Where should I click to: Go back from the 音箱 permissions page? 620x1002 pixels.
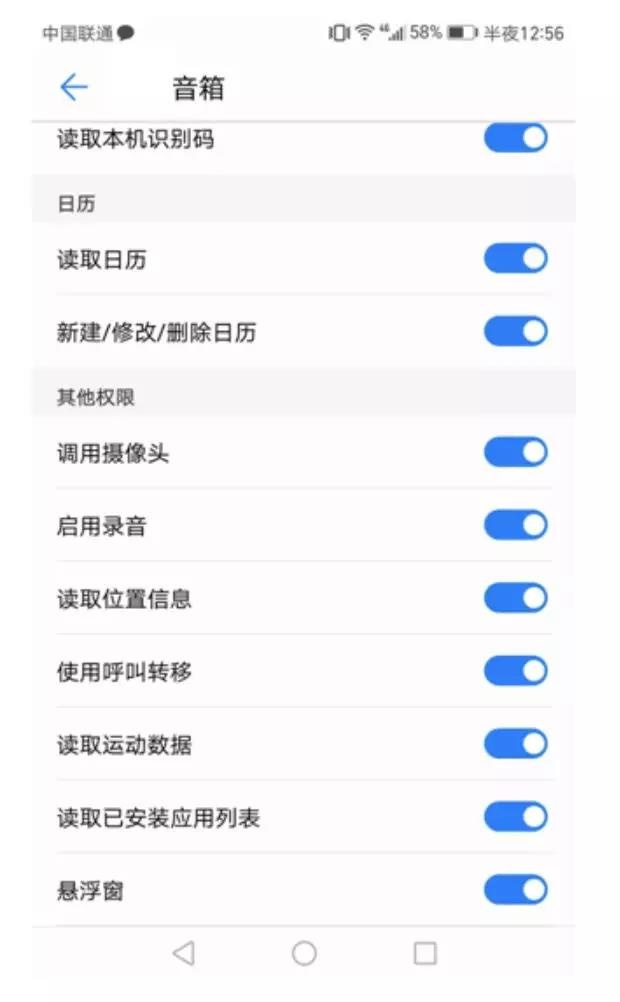coord(74,88)
